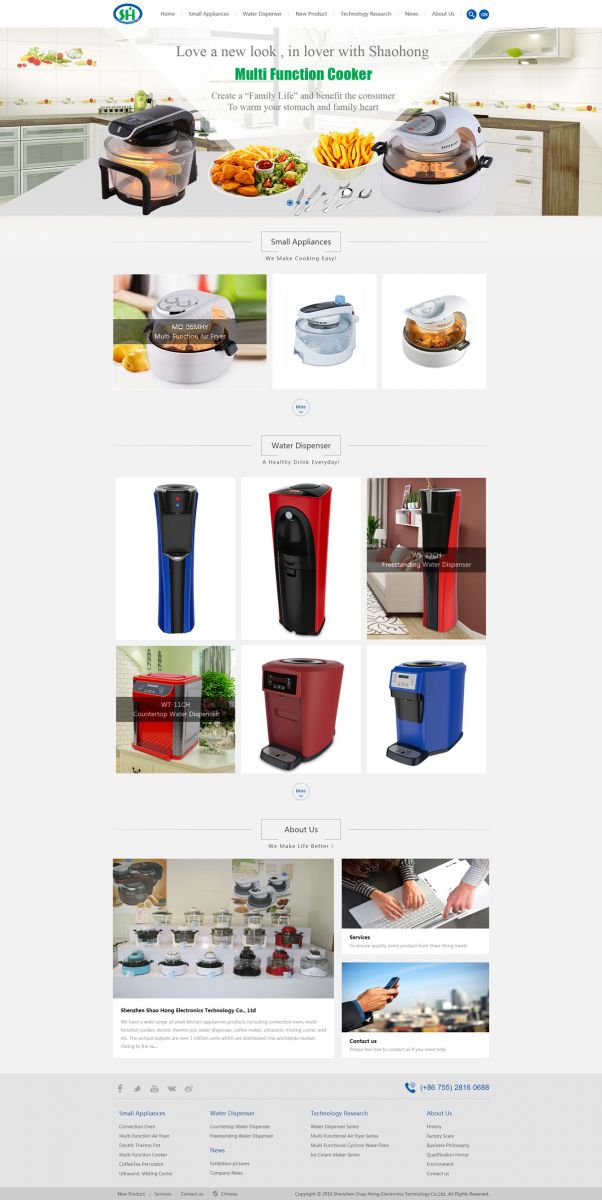Open the search icon in header
The width and height of the screenshot is (602, 1200).
click(x=472, y=14)
